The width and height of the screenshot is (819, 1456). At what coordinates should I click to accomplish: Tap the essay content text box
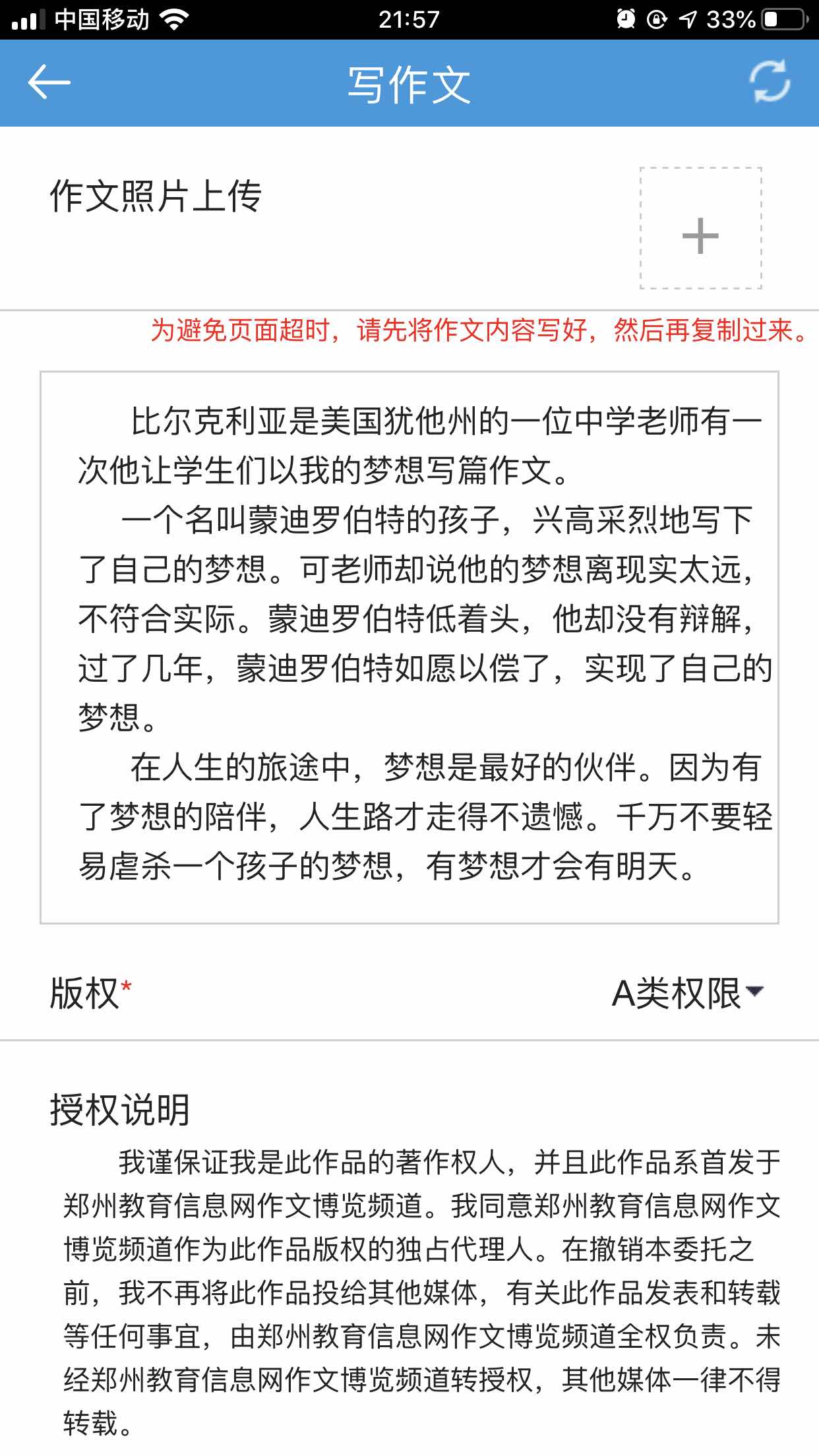(409, 646)
